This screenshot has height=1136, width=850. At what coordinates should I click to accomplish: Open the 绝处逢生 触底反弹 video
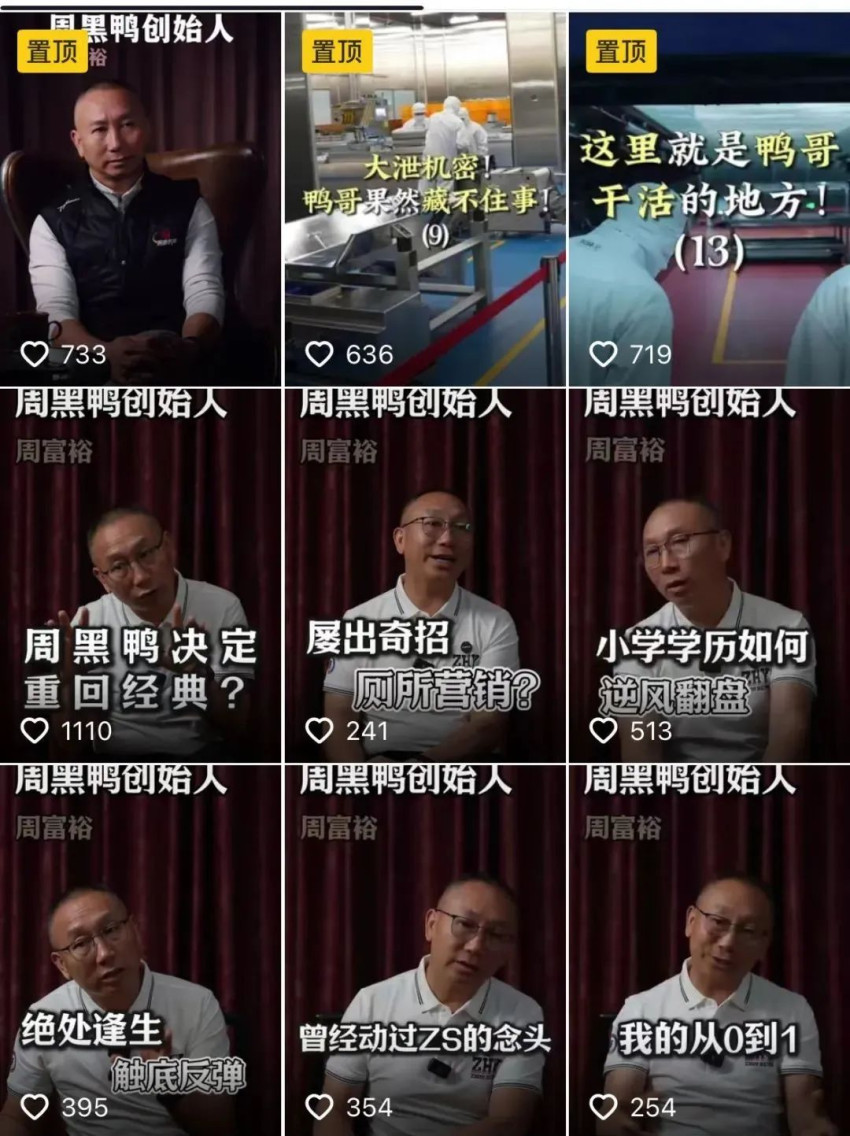pos(140,940)
